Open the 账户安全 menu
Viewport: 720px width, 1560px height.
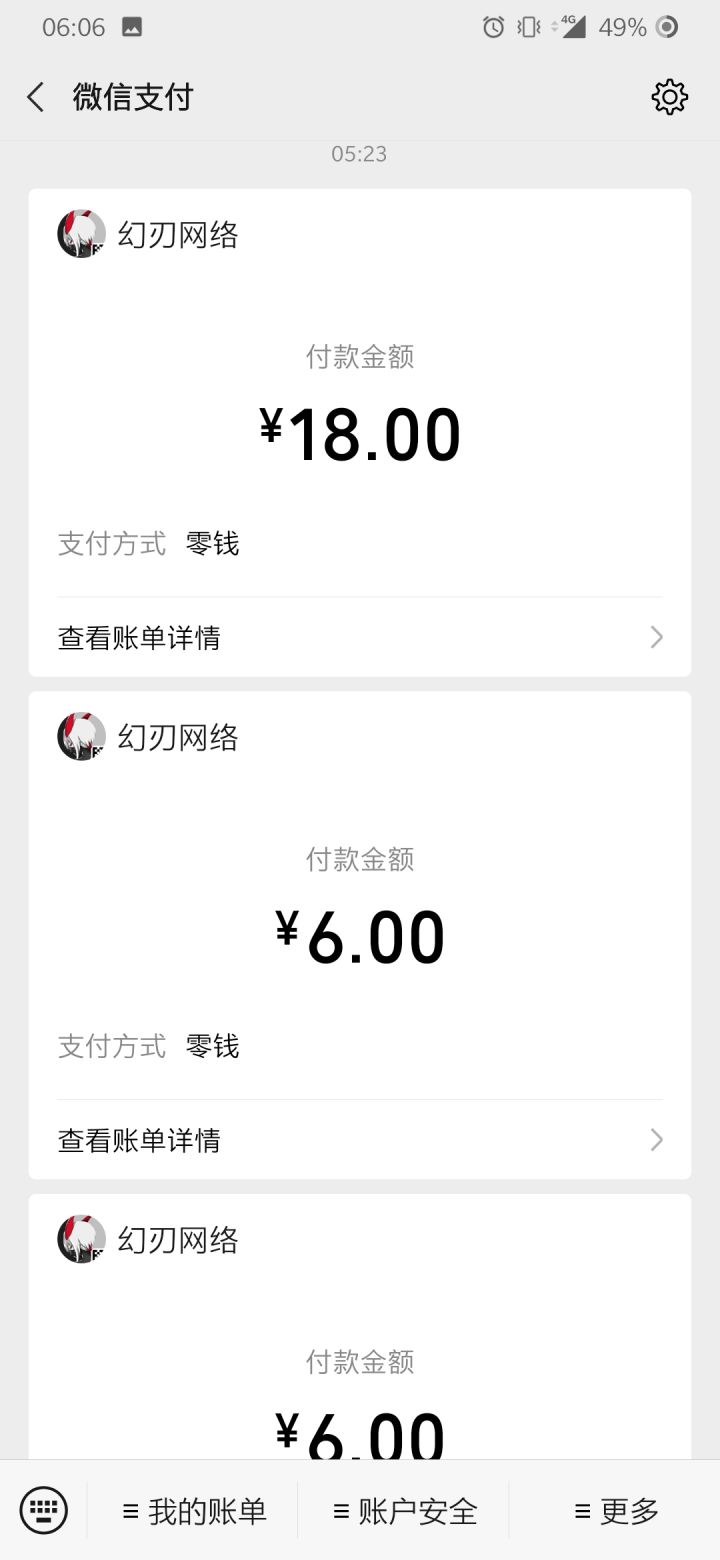405,1511
